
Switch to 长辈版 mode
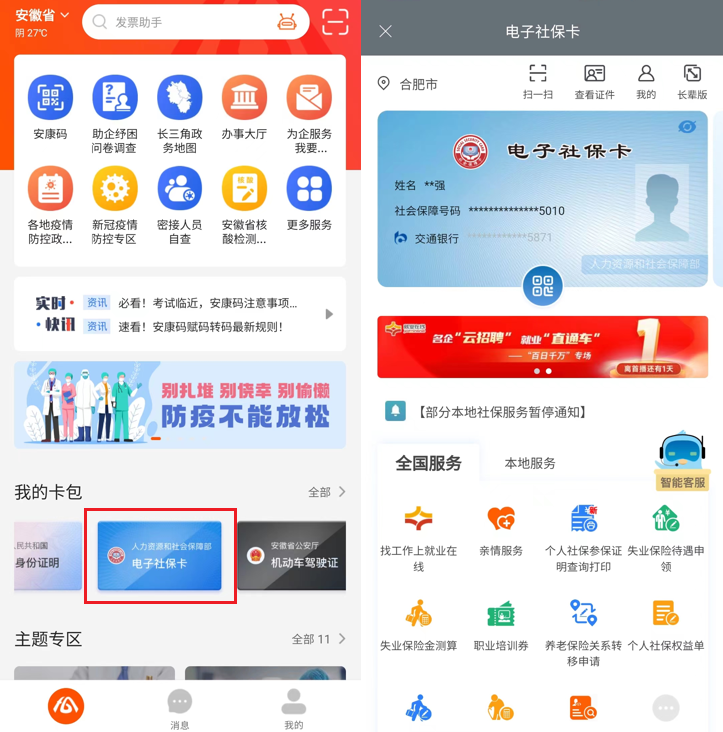692,82
